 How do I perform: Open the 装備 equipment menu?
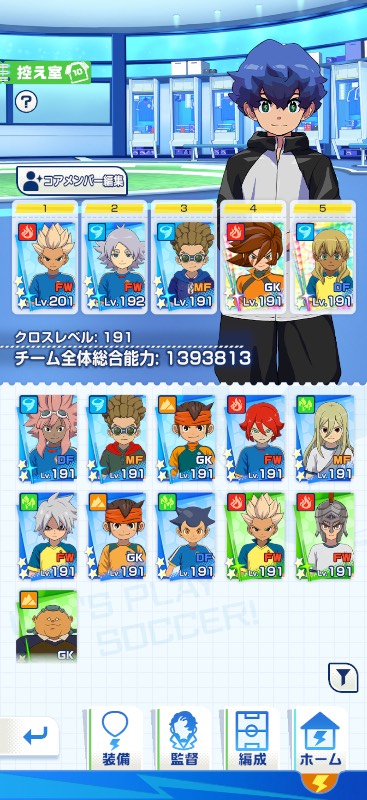[115, 739]
